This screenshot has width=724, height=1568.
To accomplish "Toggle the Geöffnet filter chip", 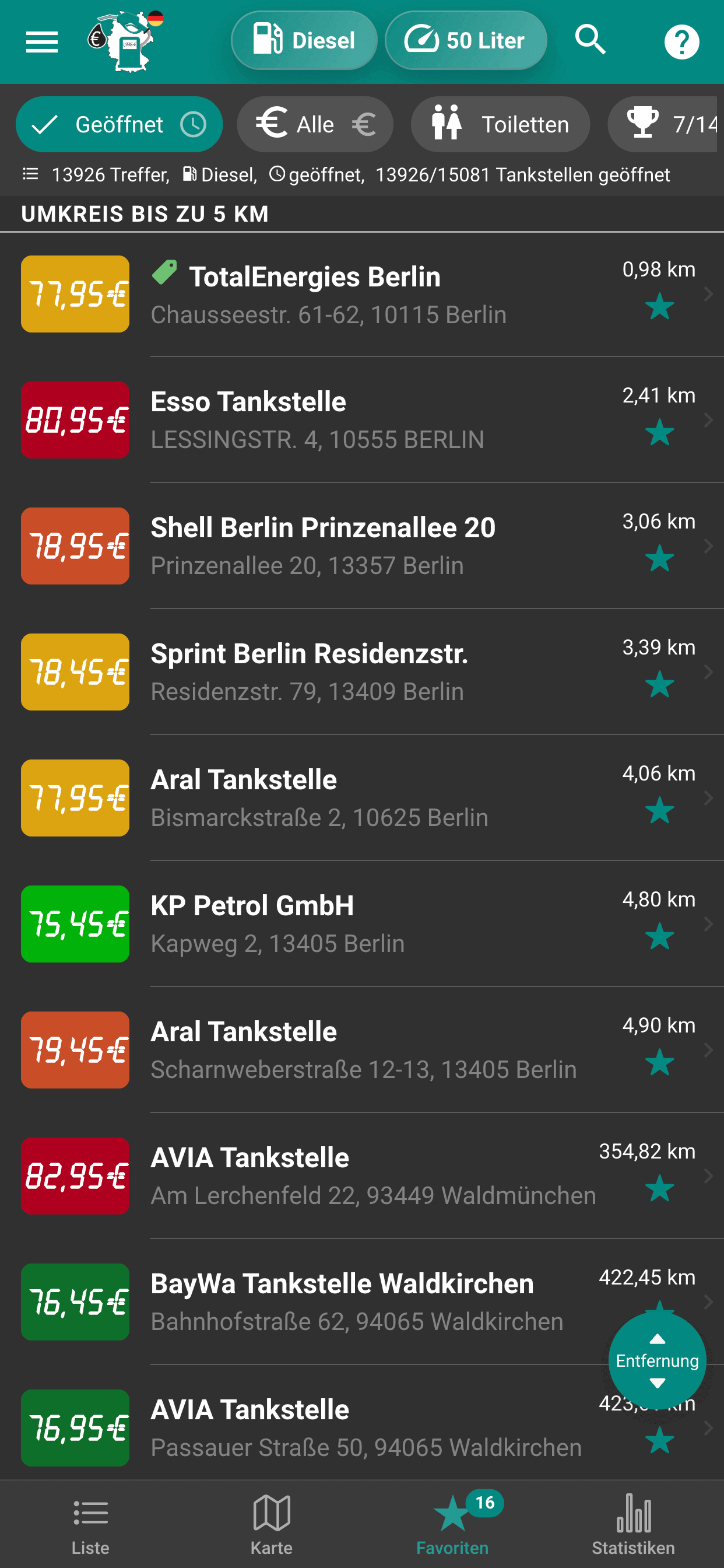I will (120, 125).
